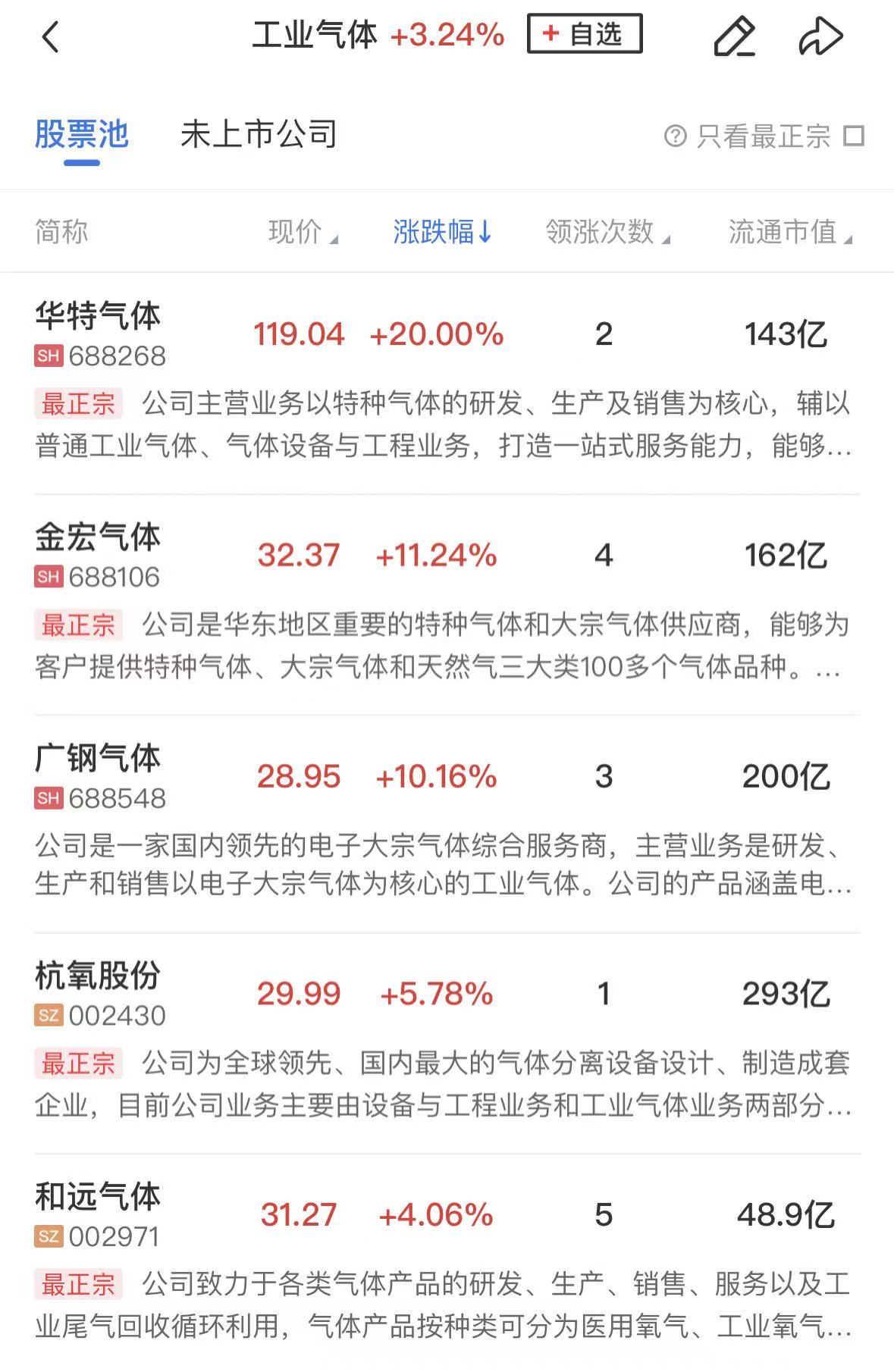894x1372 pixels.
Task: Go back using the top-left arrow
Action: pos(51,36)
